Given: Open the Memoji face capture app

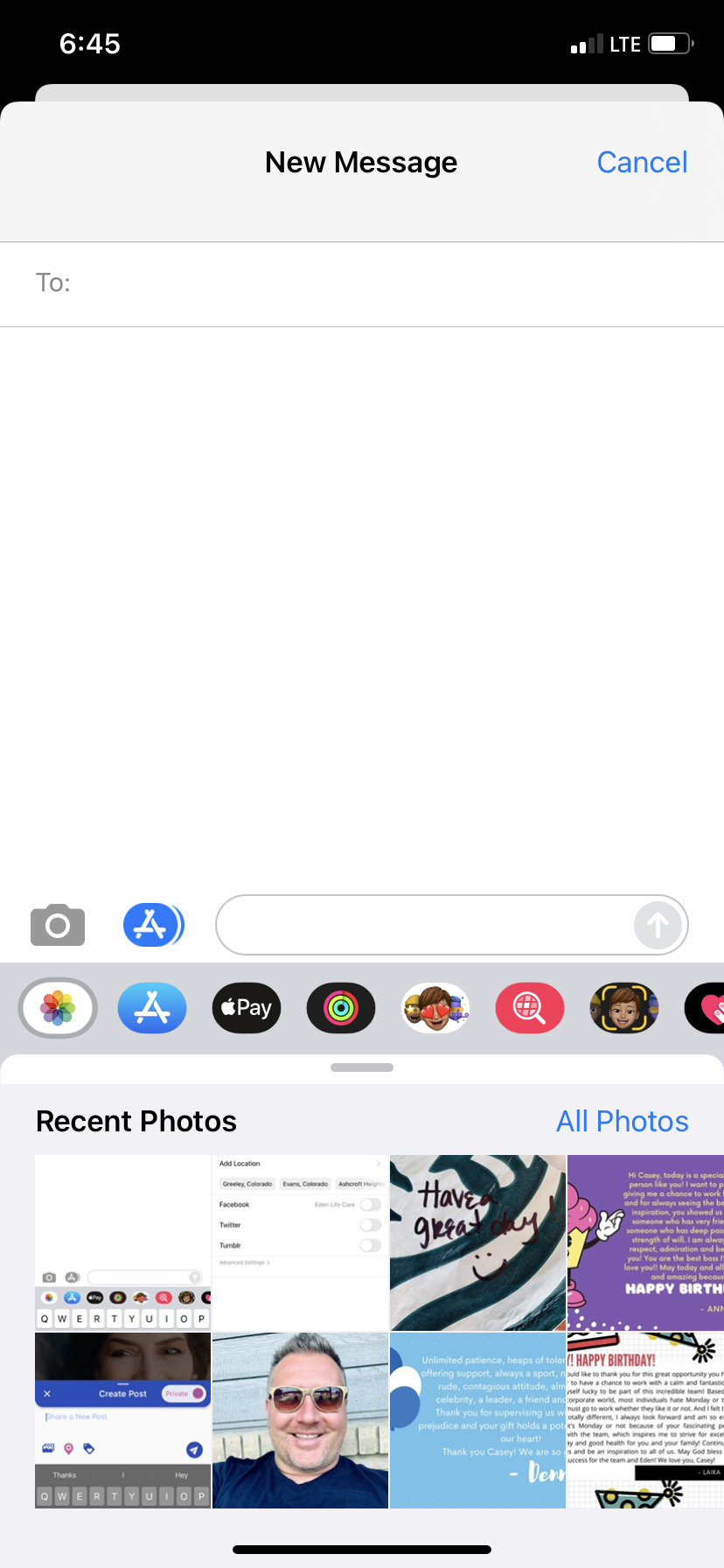Looking at the screenshot, I should tap(623, 1008).
